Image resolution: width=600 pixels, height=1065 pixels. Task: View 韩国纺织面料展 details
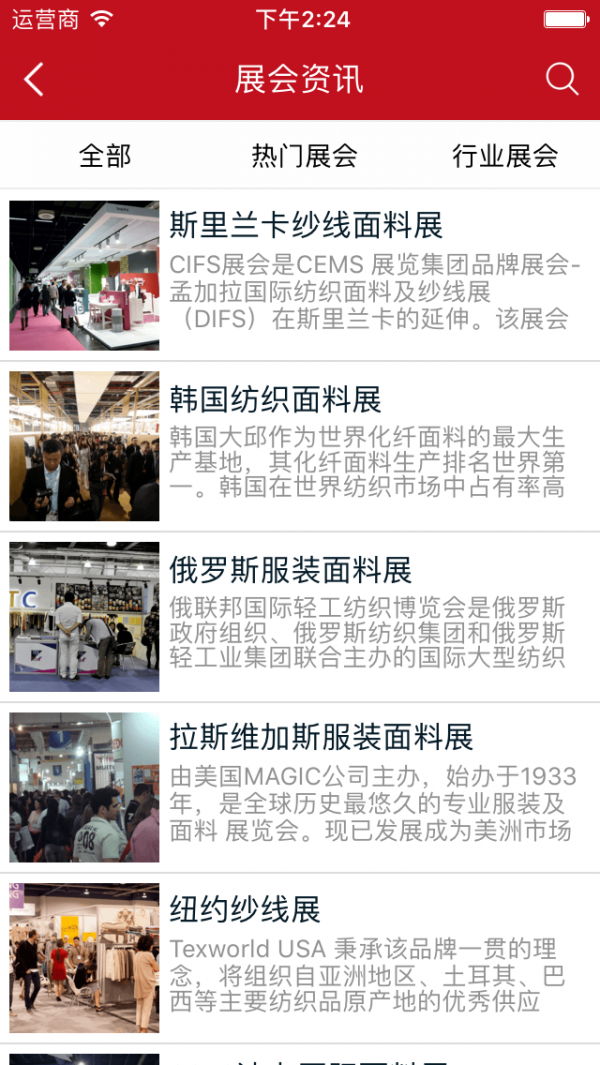276,400
